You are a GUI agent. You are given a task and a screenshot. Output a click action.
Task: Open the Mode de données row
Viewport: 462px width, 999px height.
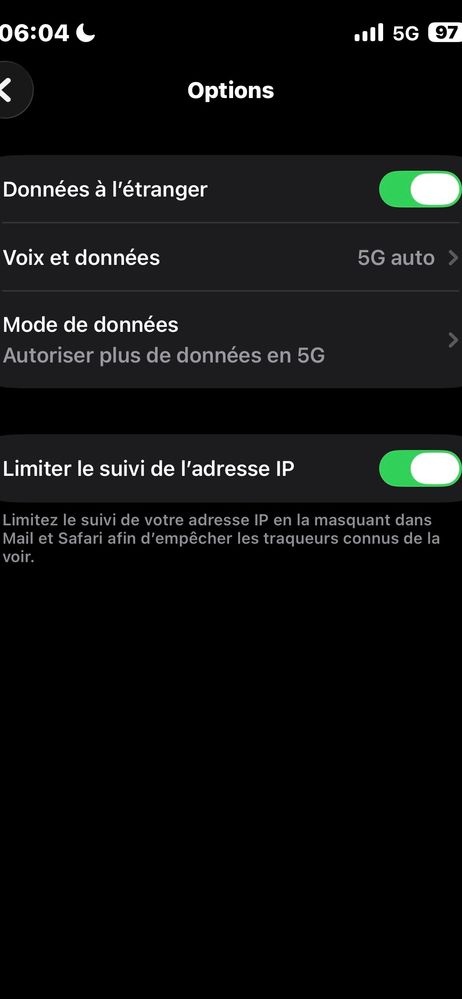pyautogui.click(x=231, y=340)
